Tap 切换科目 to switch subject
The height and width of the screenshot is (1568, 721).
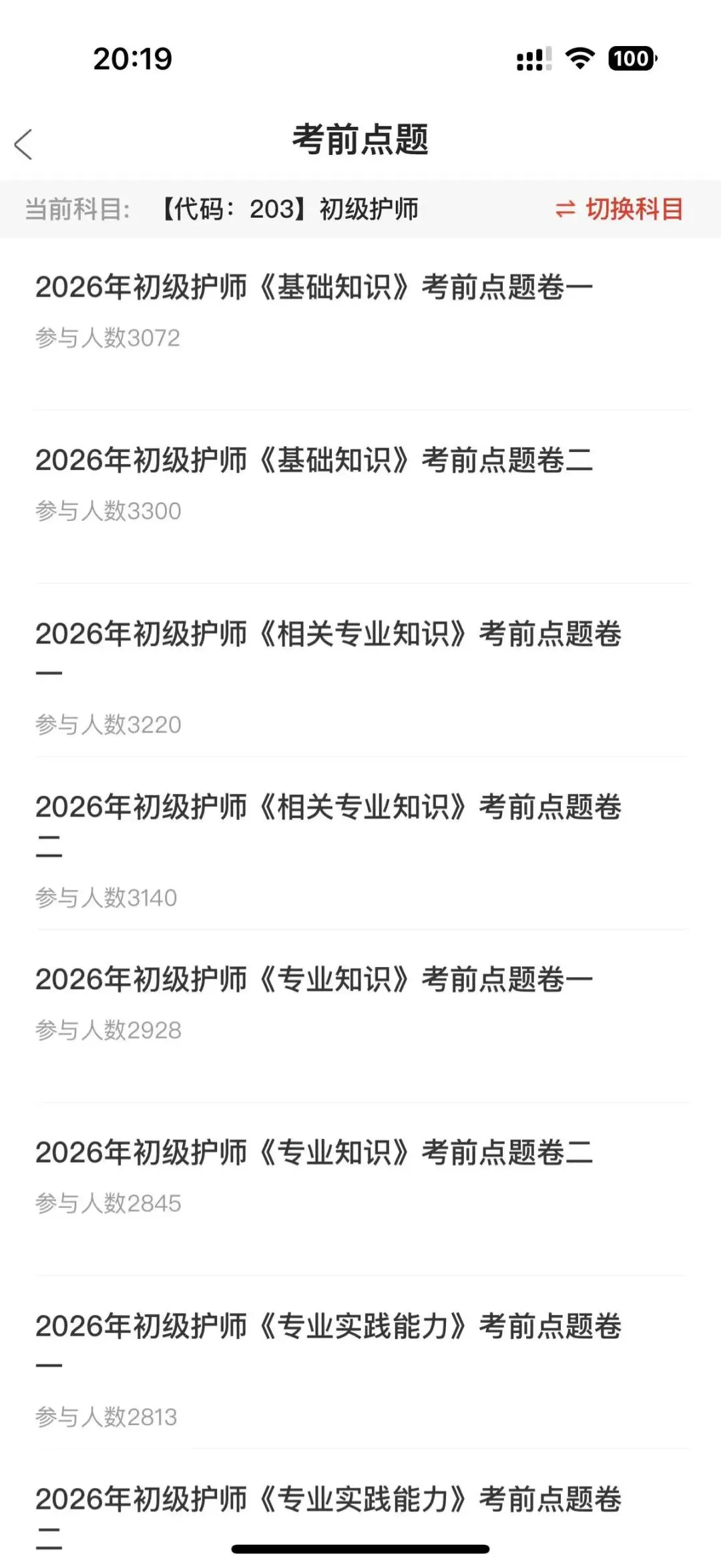[x=620, y=210]
